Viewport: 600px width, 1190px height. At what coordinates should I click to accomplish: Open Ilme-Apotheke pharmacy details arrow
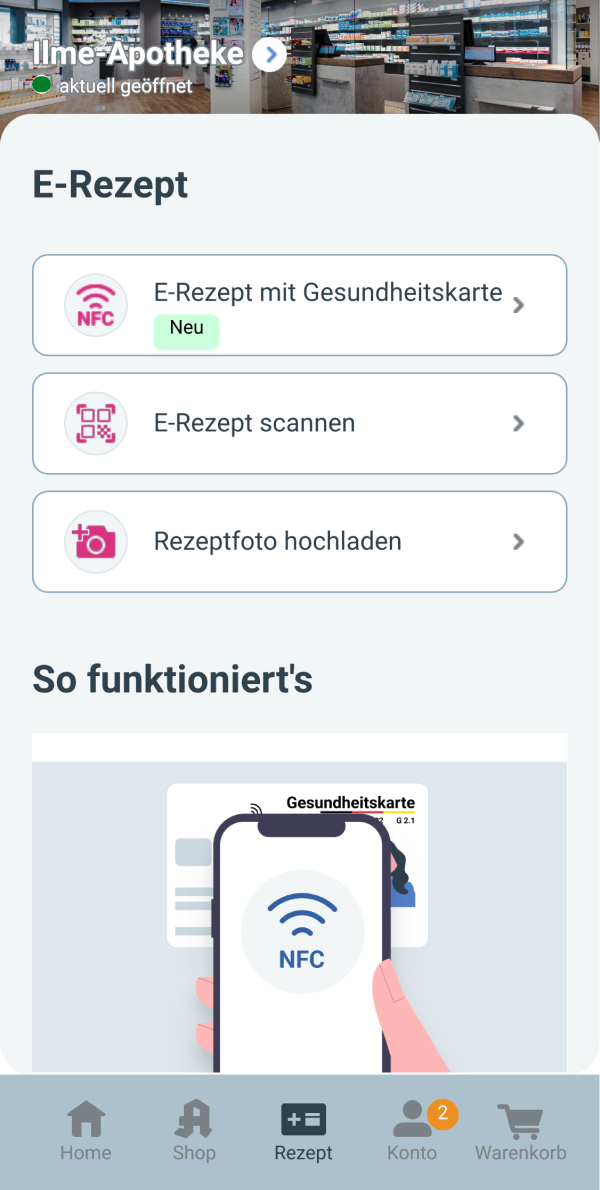tap(269, 54)
